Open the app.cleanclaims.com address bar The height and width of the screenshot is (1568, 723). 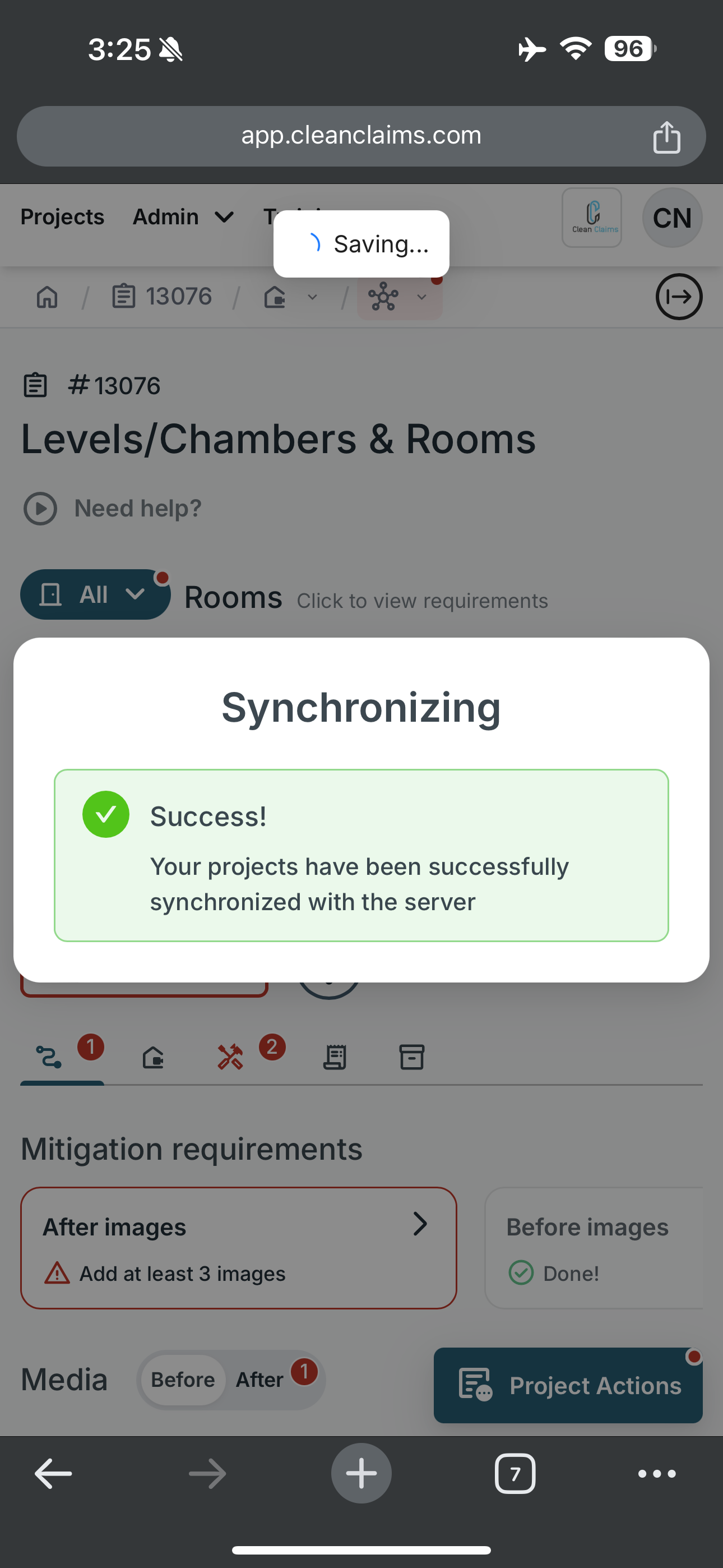[361, 136]
